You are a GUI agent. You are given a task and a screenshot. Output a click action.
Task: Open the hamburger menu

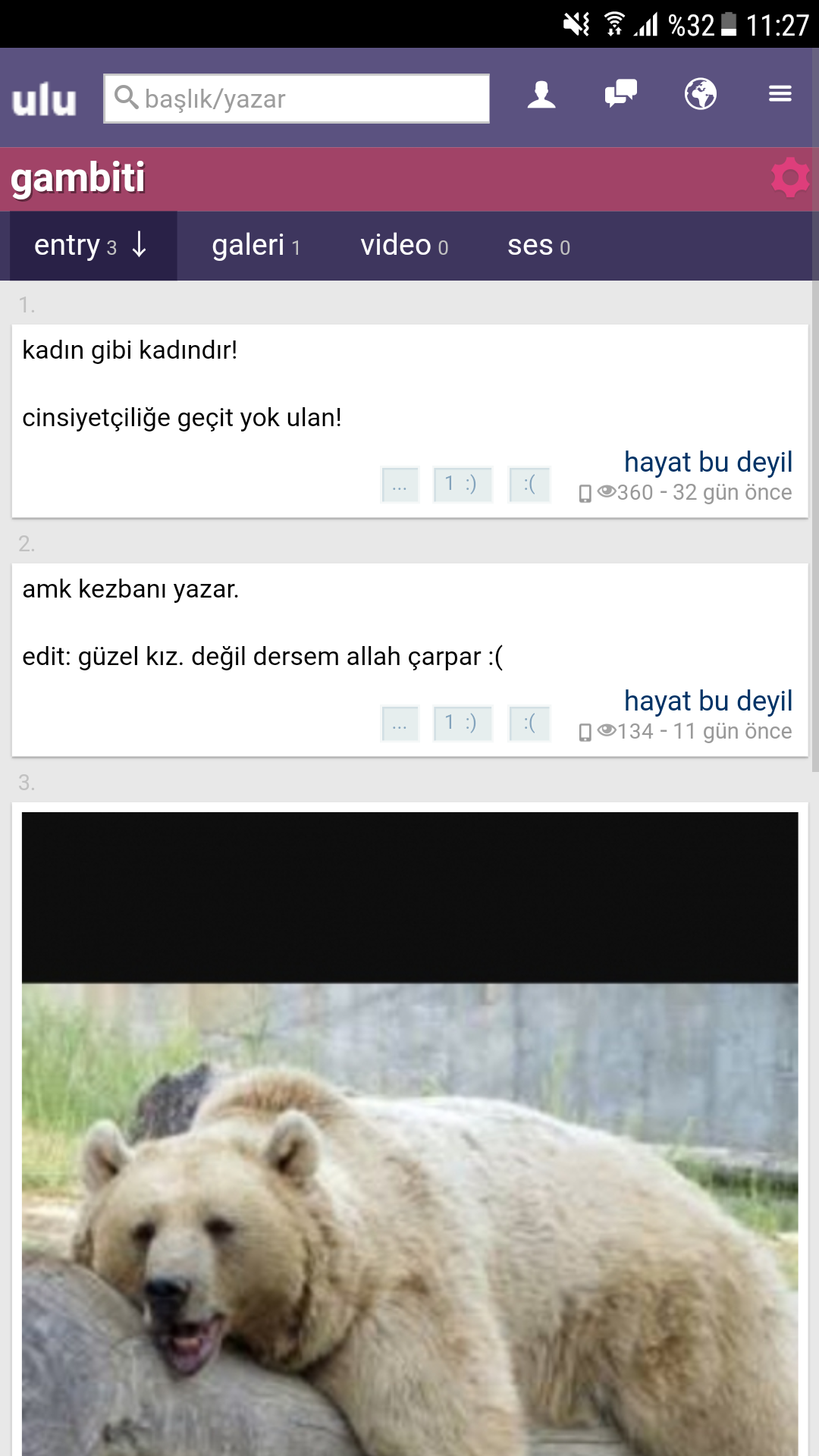[x=780, y=94]
